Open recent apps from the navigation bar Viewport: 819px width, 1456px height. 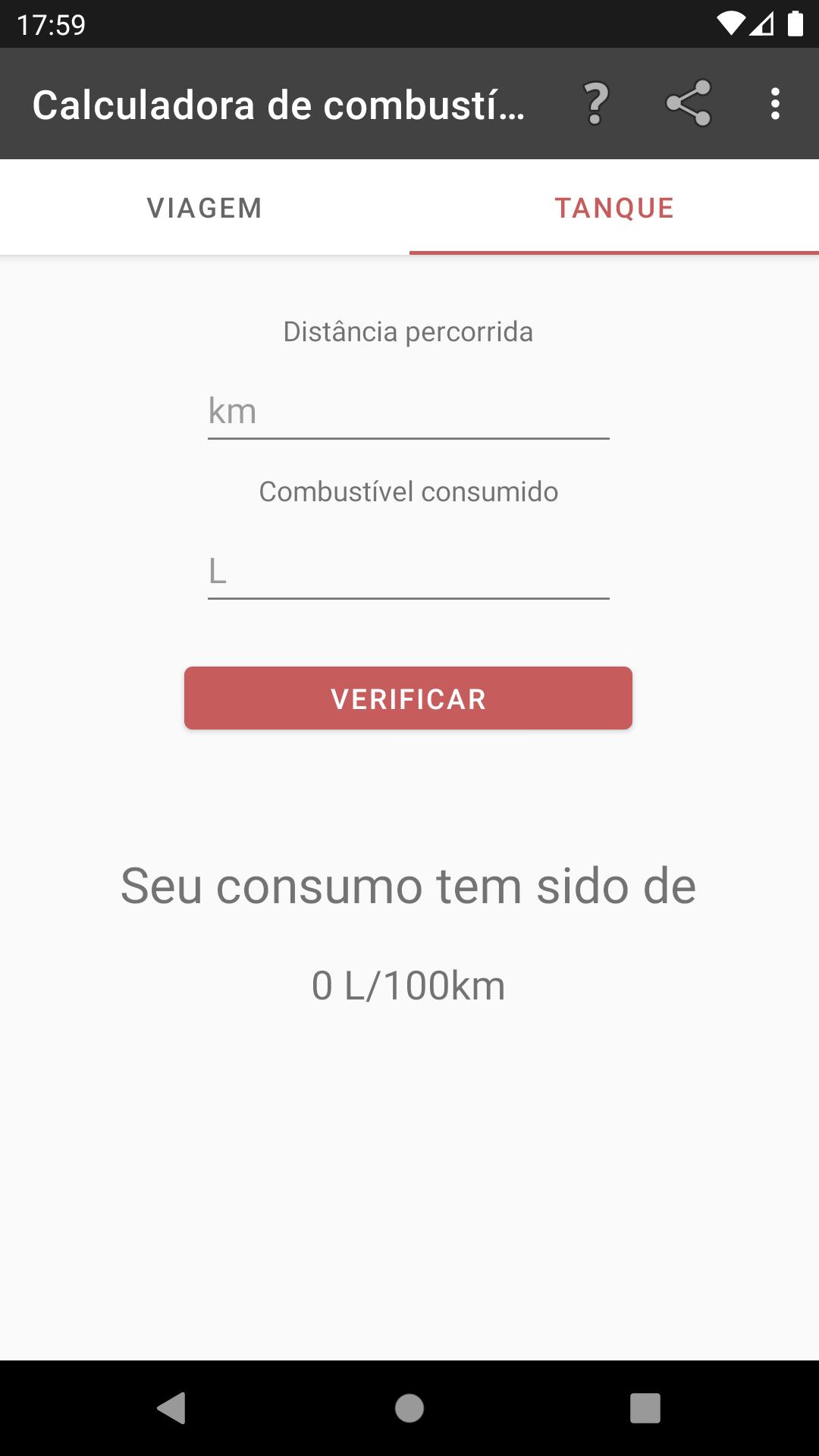(x=645, y=1408)
